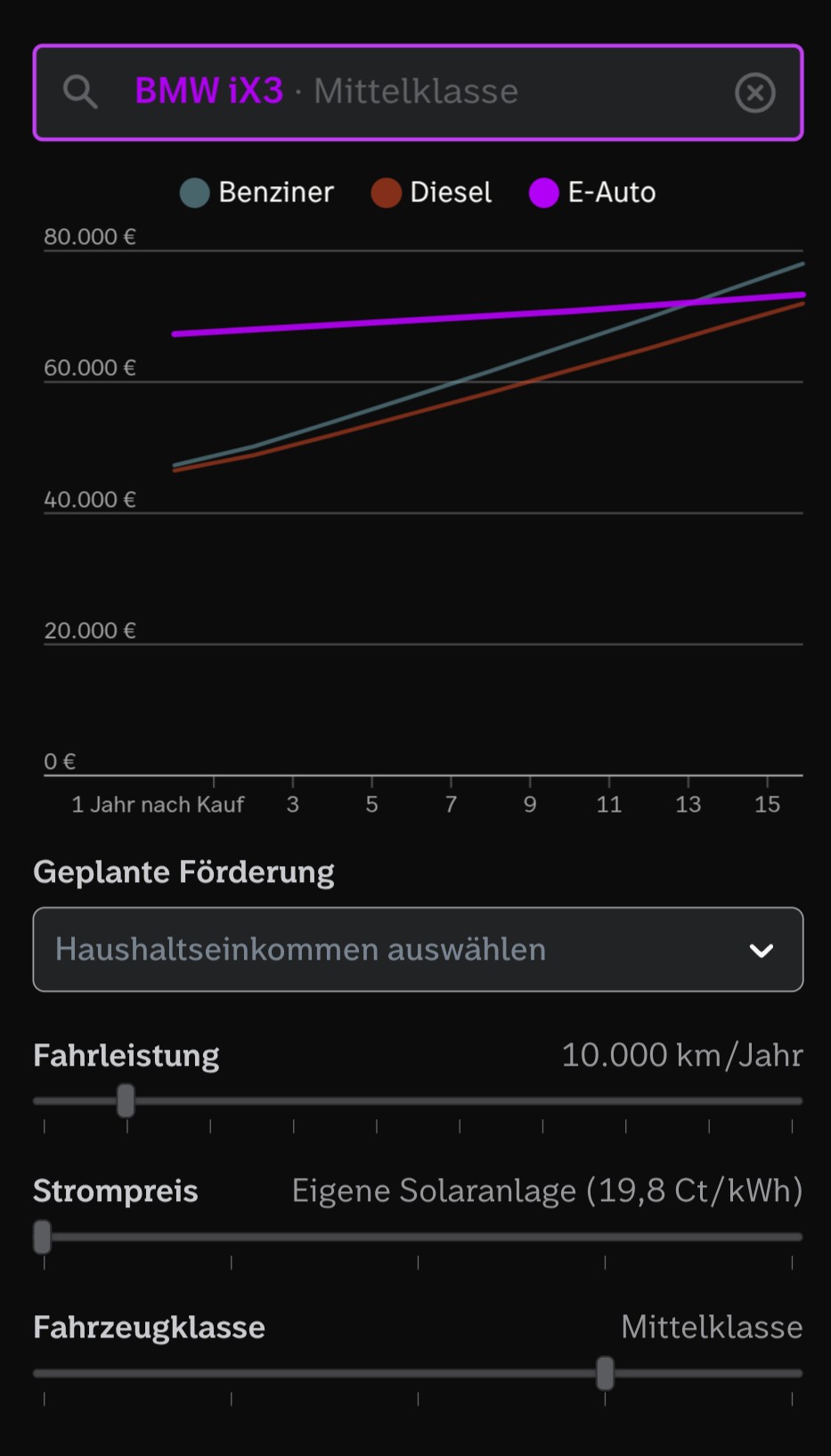Image resolution: width=831 pixels, height=1456 pixels.
Task: Toggle the E-Auto legend entry
Action: [x=592, y=192]
